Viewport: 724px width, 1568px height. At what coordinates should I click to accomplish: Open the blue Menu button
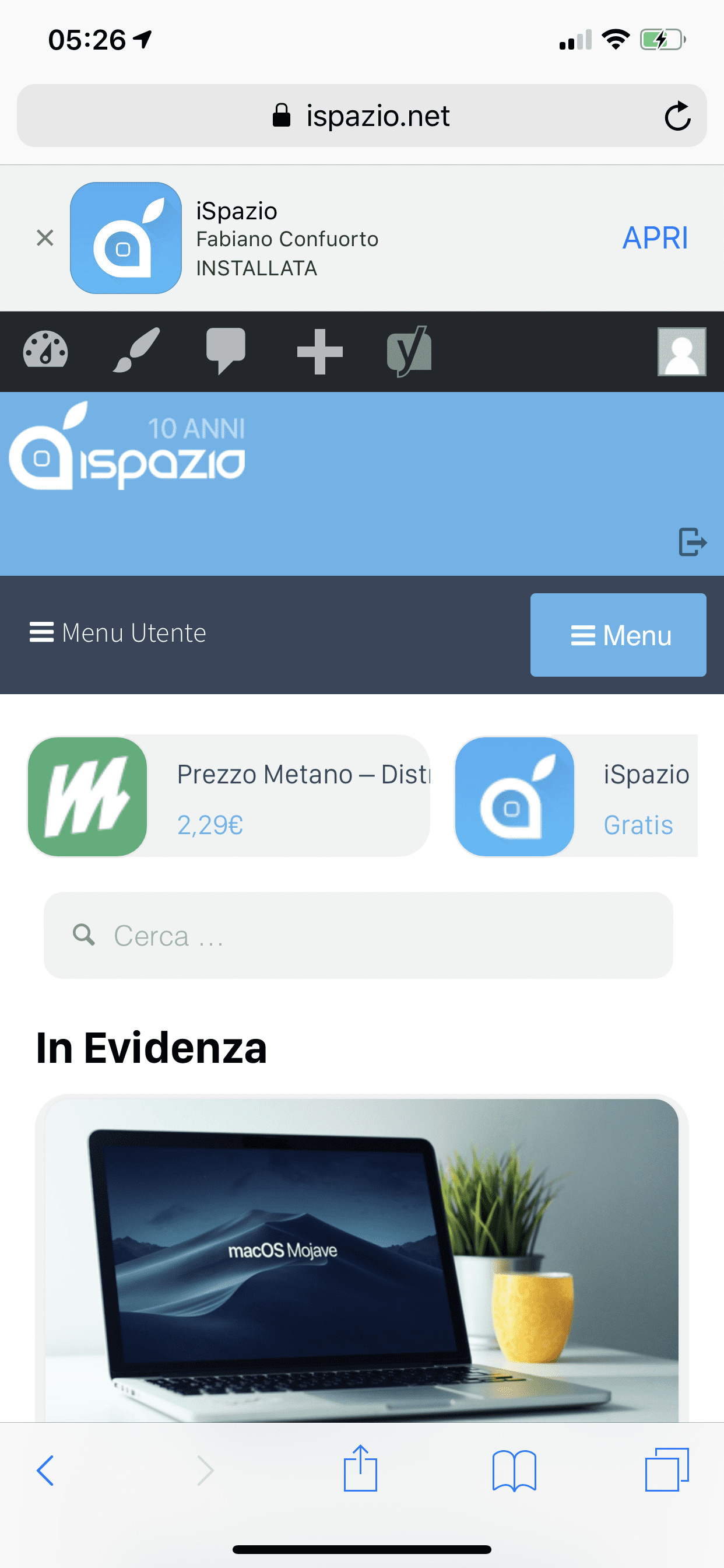point(618,635)
